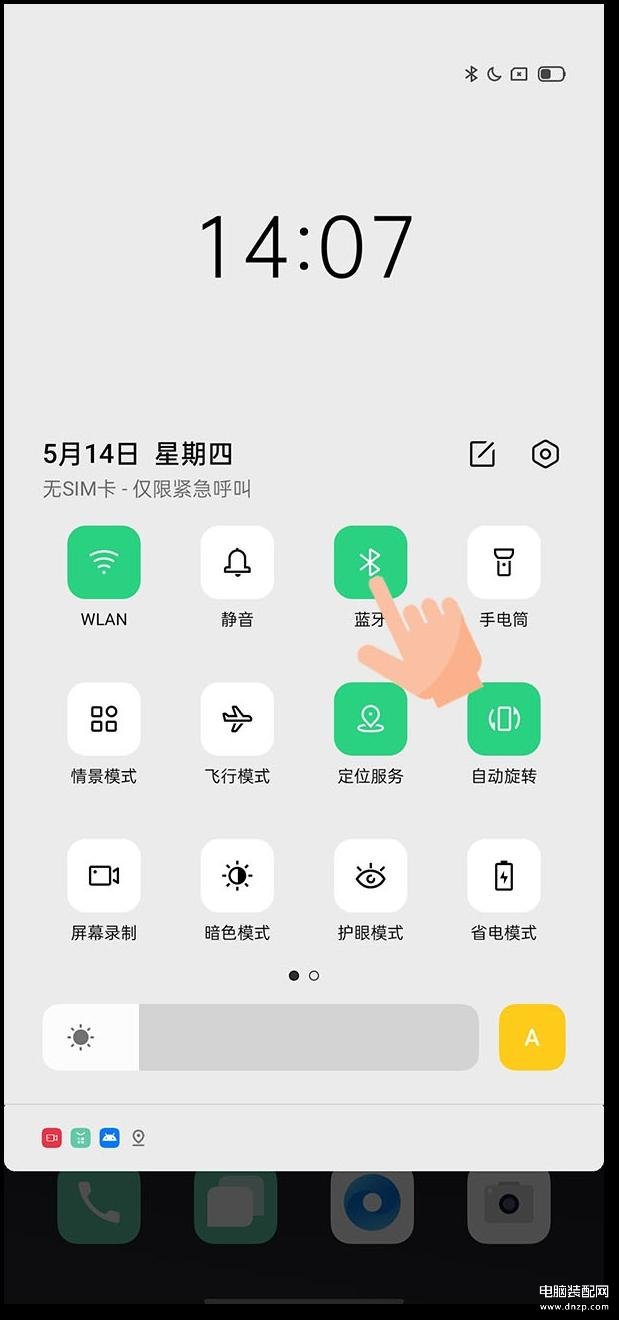Turn off the WLAN toggle

click(x=104, y=562)
